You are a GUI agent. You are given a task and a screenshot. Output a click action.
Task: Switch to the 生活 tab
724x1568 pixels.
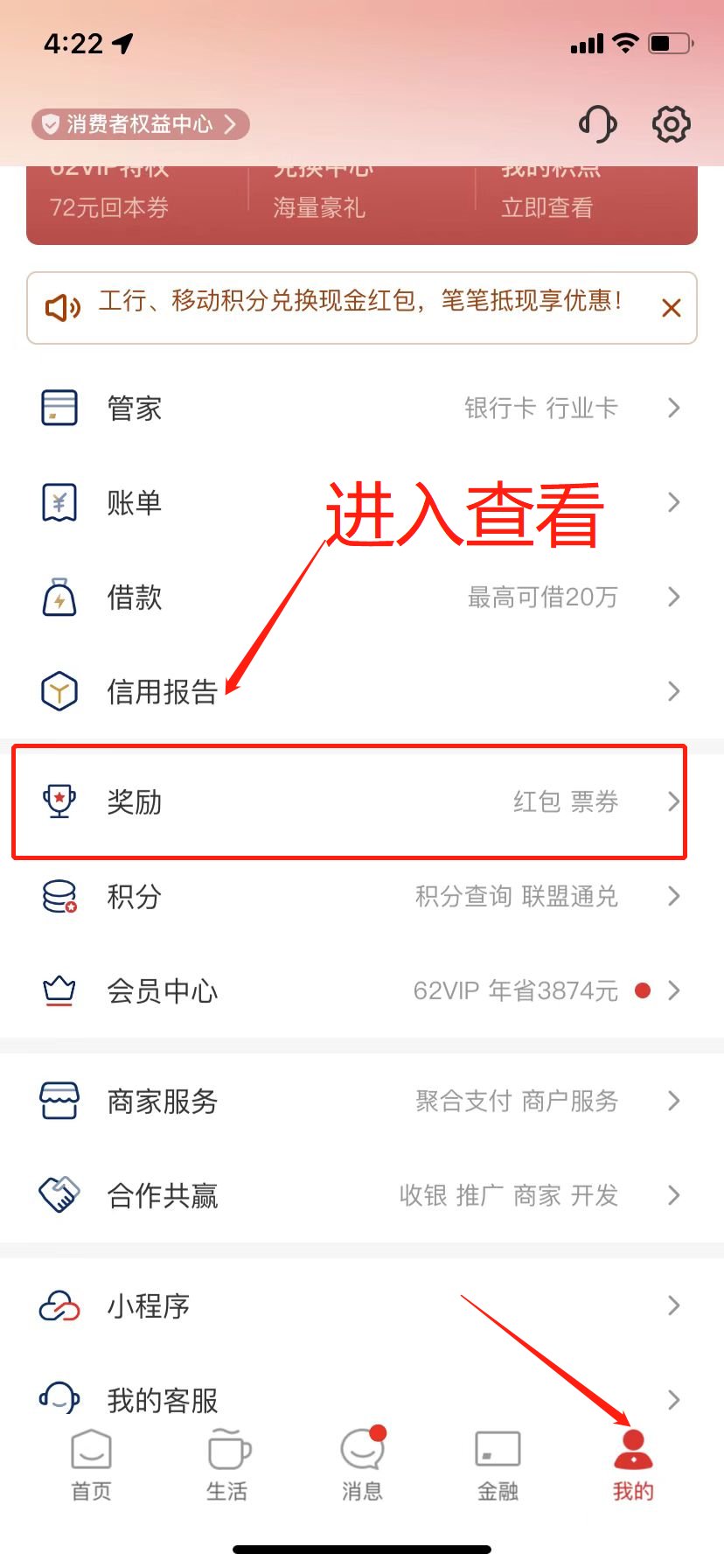(227, 1463)
